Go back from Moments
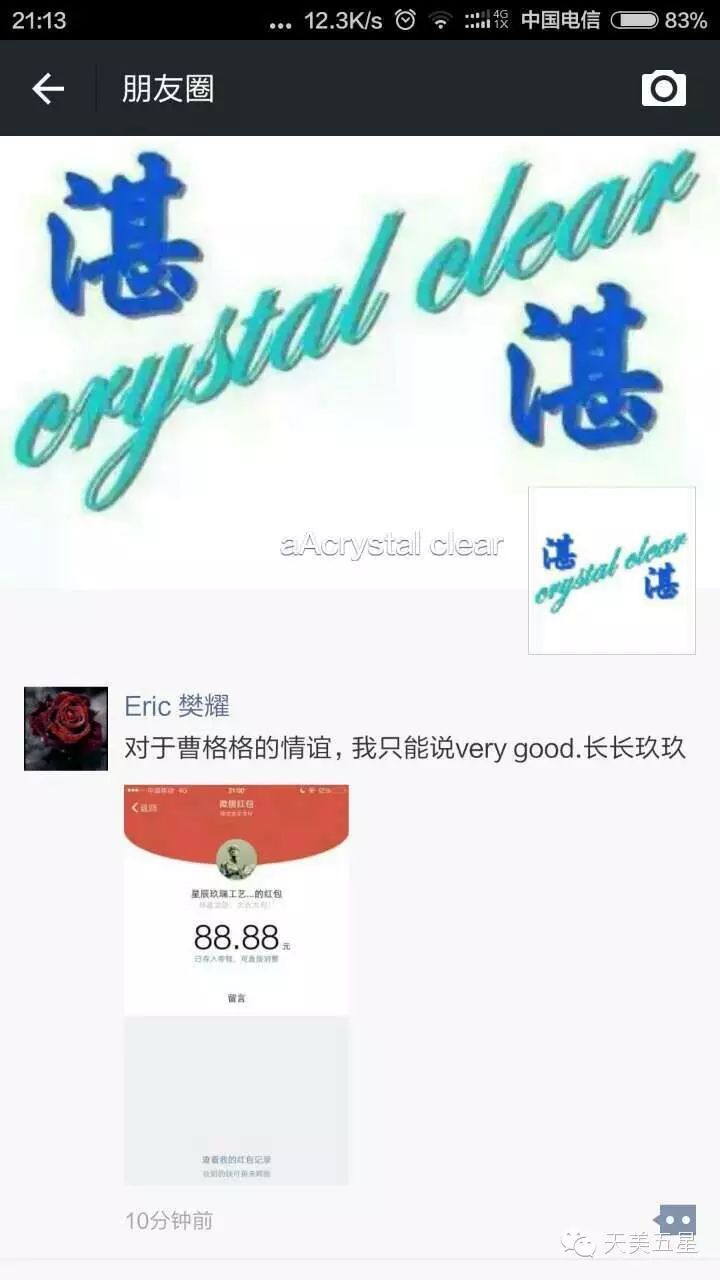720x1280 pixels. (47, 89)
